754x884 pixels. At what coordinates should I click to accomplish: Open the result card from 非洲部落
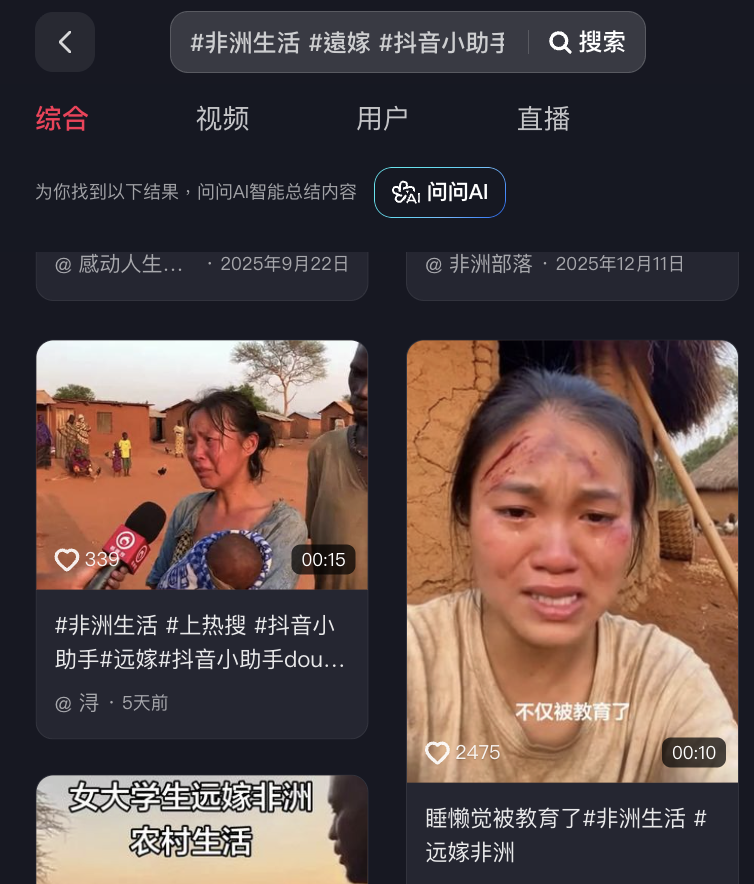click(572, 268)
